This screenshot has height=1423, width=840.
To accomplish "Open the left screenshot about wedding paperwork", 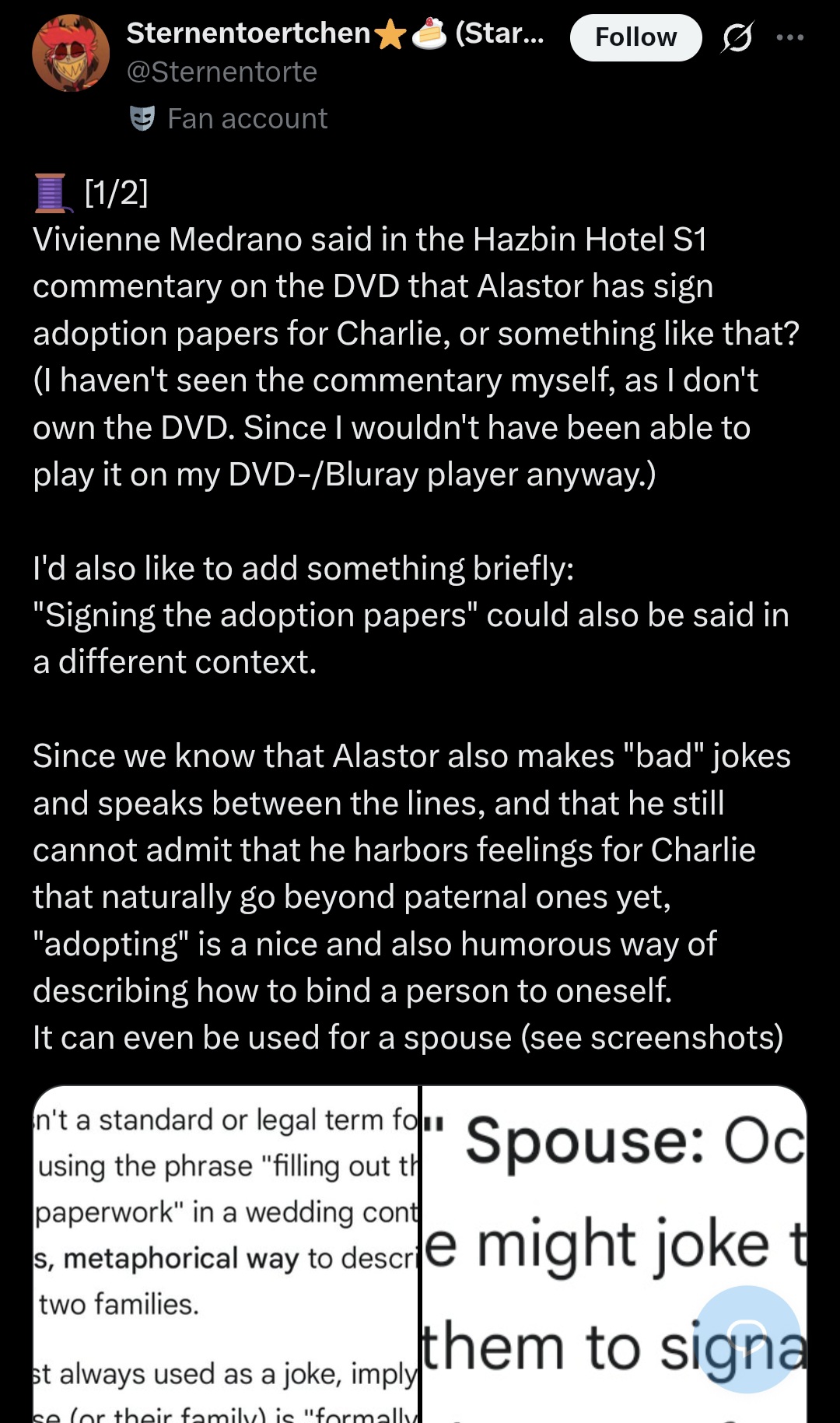I will pyautogui.click(x=226, y=1253).
